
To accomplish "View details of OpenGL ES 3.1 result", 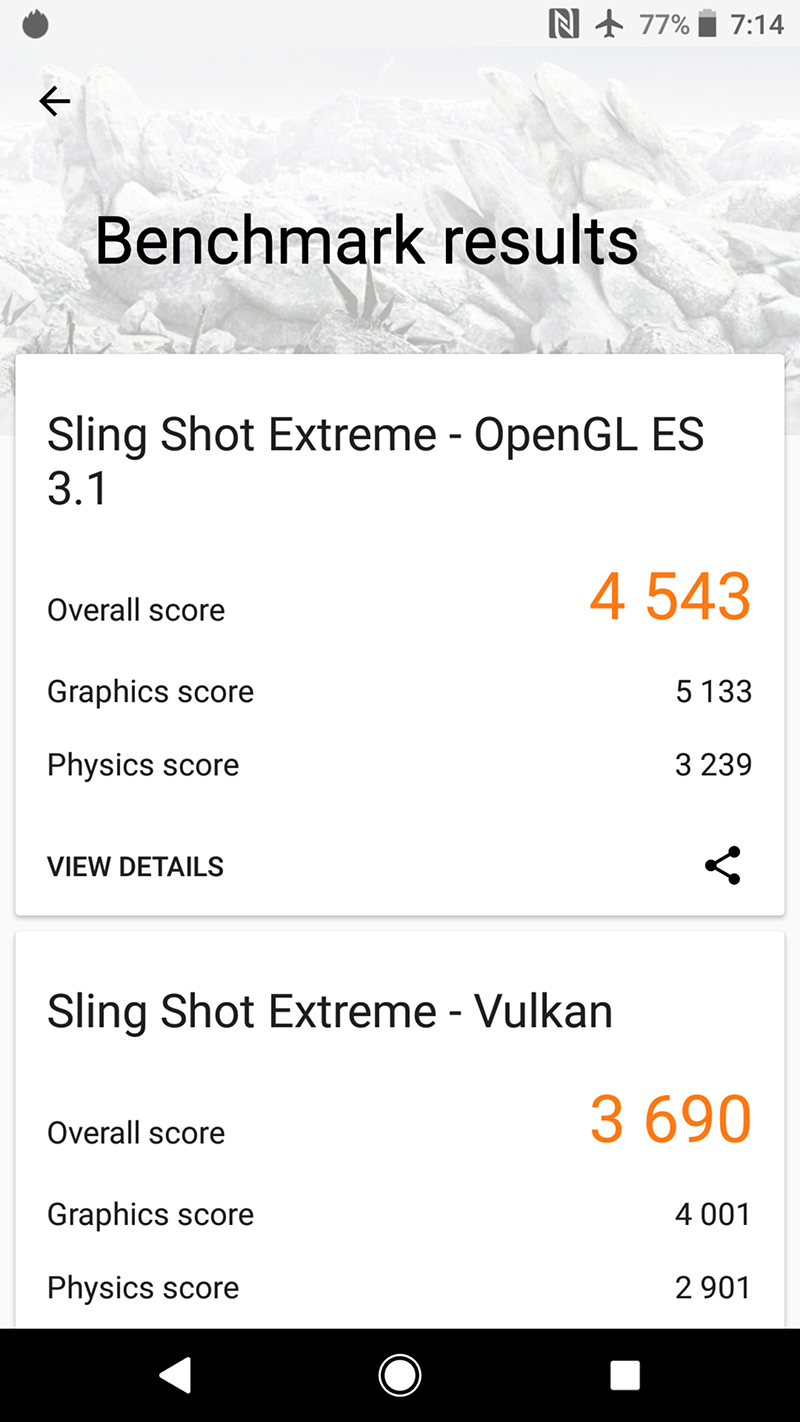I will (135, 866).
